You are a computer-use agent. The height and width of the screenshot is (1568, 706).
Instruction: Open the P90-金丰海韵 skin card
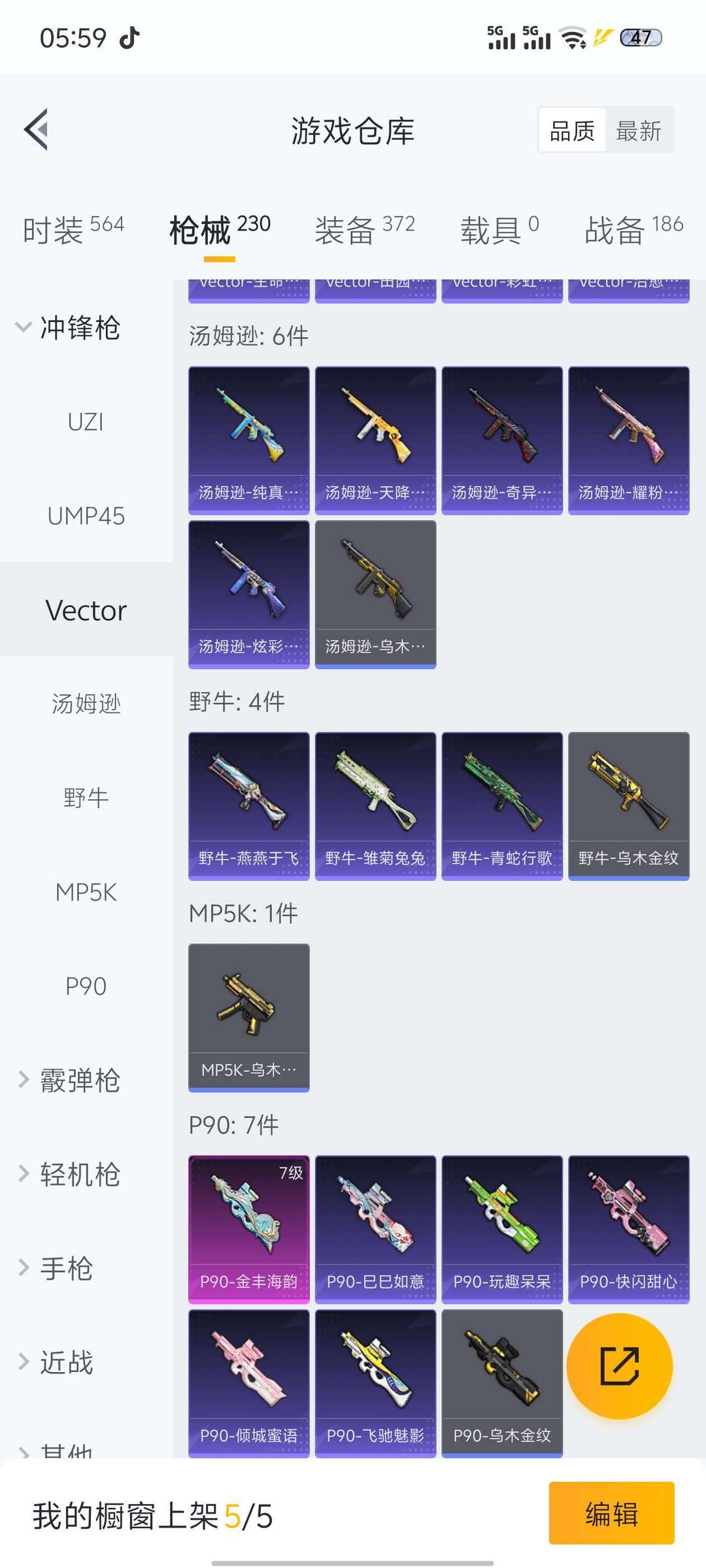point(249,1230)
